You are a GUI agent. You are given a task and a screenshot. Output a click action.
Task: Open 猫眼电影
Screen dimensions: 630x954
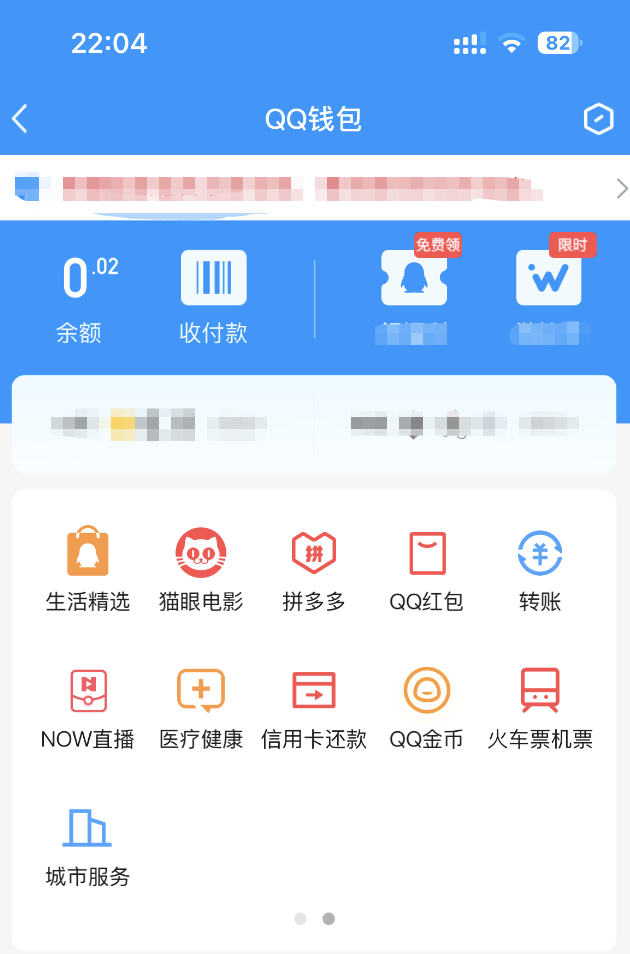click(x=201, y=568)
